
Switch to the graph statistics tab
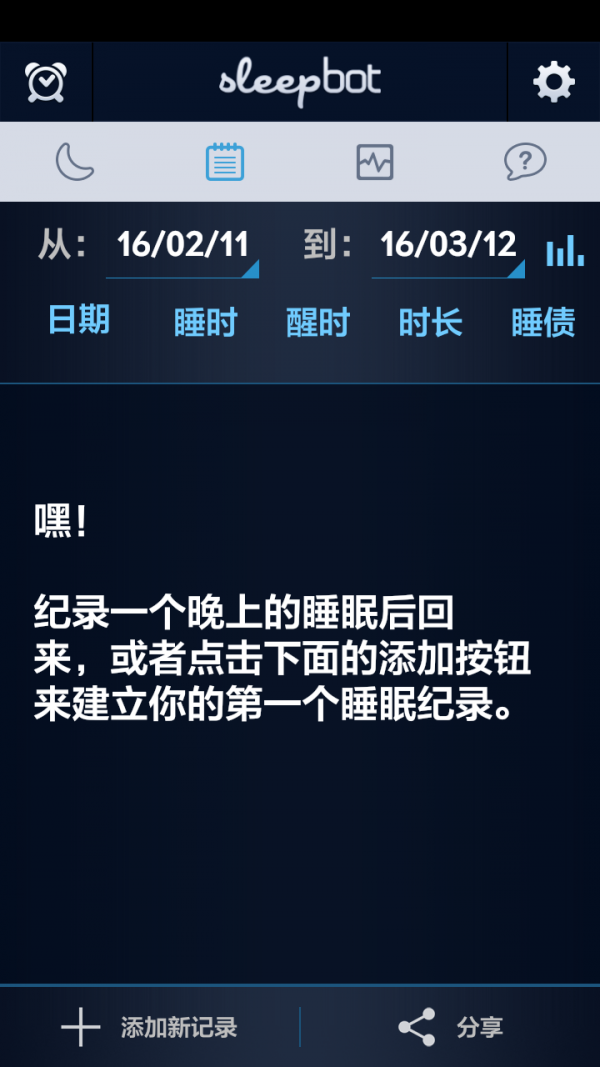375,161
